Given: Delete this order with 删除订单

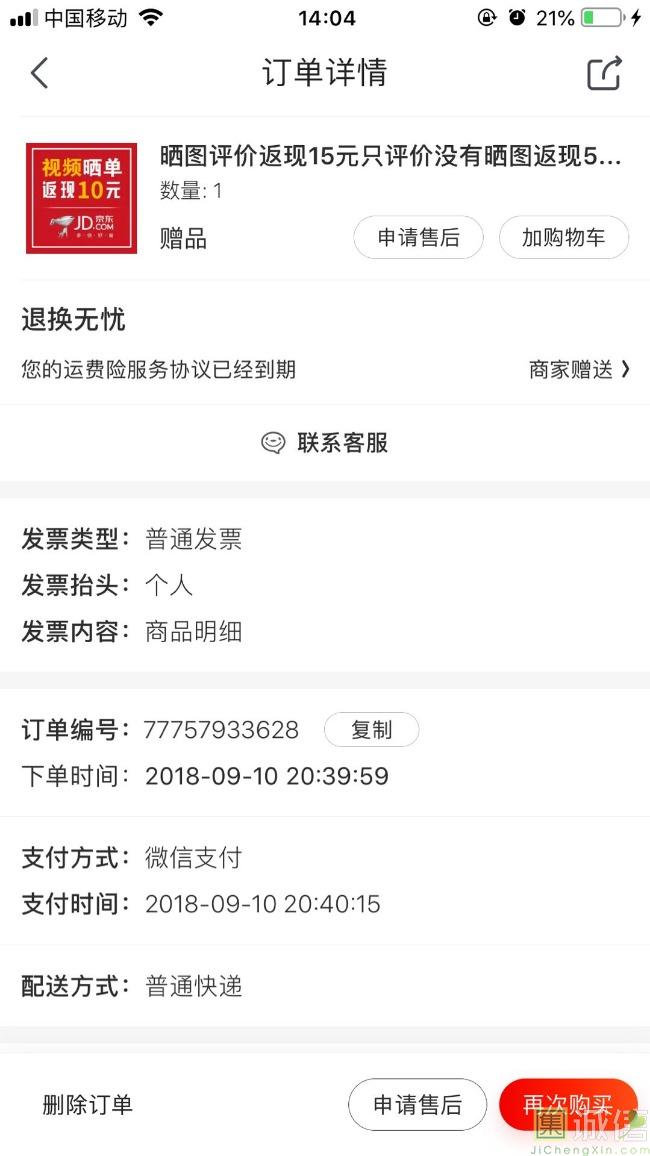Looking at the screenshot, I should pyautogui.click(x=88, y=1105).
